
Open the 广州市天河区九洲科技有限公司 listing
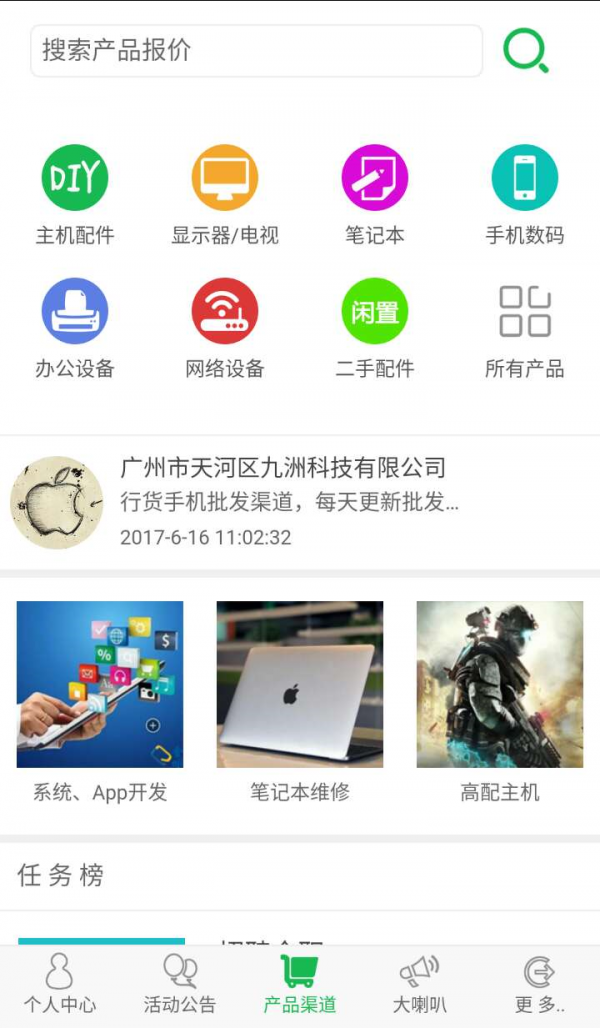(x=300, y=502)
